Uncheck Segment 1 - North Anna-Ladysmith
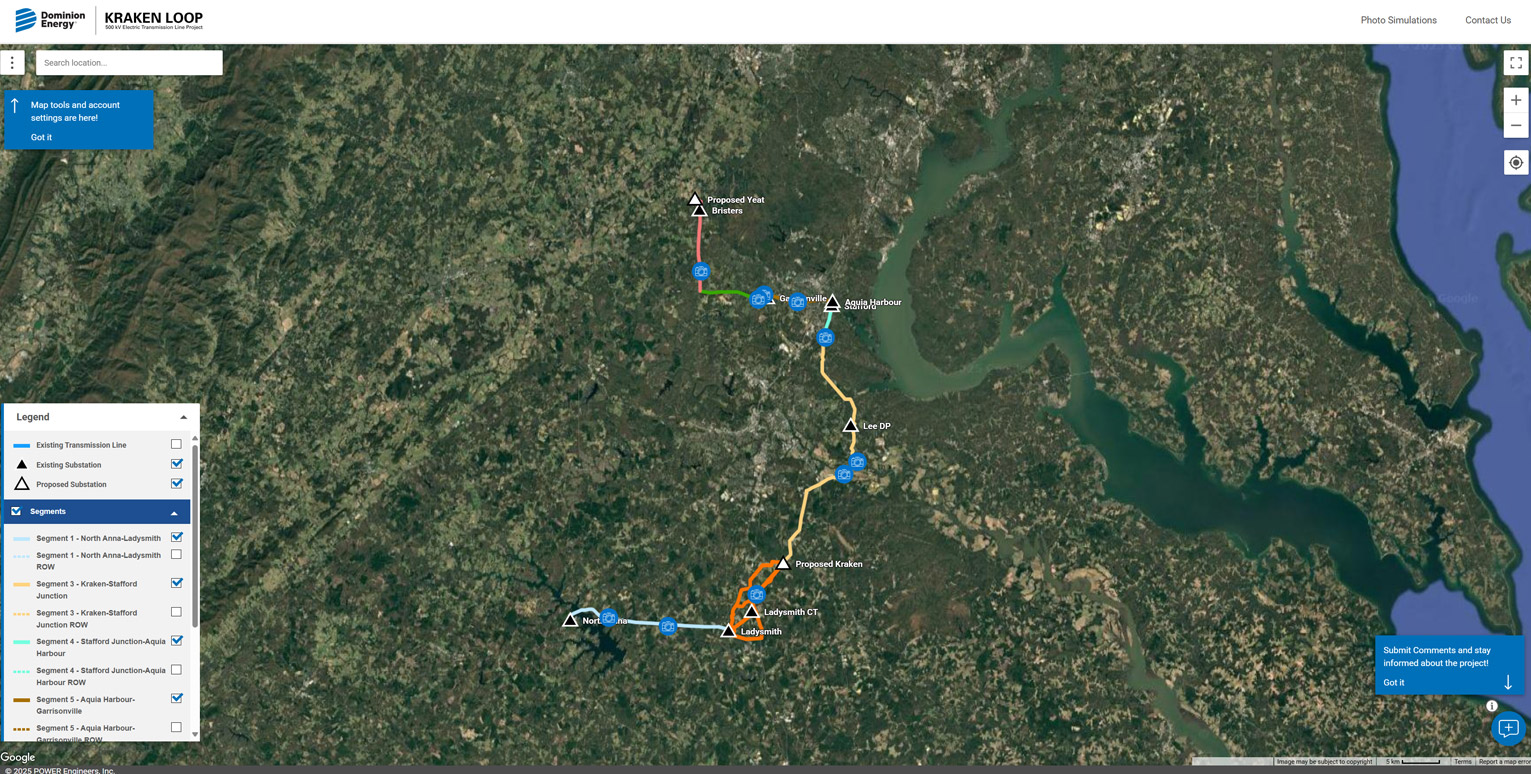The image size is (1531, 774). (176, 538)
